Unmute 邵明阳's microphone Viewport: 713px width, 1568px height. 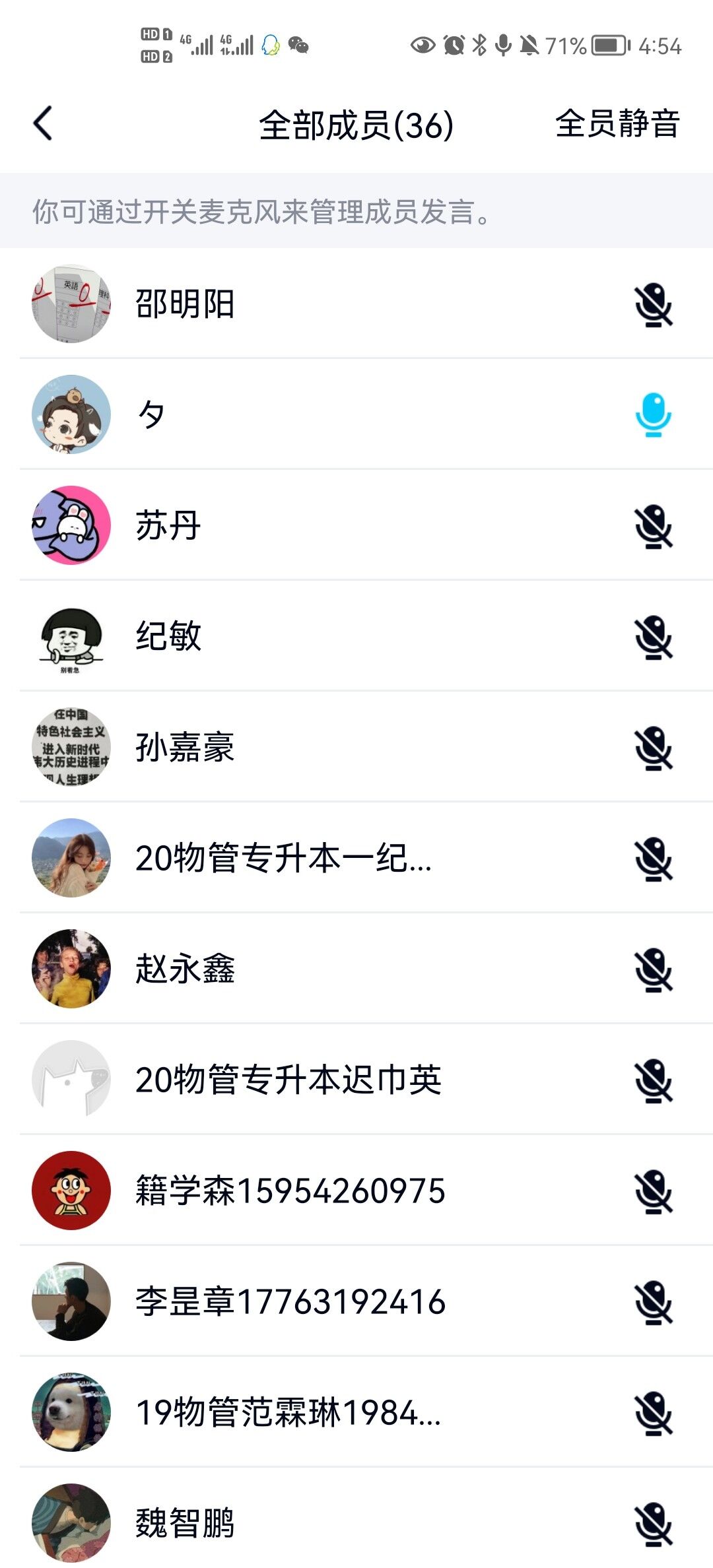653,305
